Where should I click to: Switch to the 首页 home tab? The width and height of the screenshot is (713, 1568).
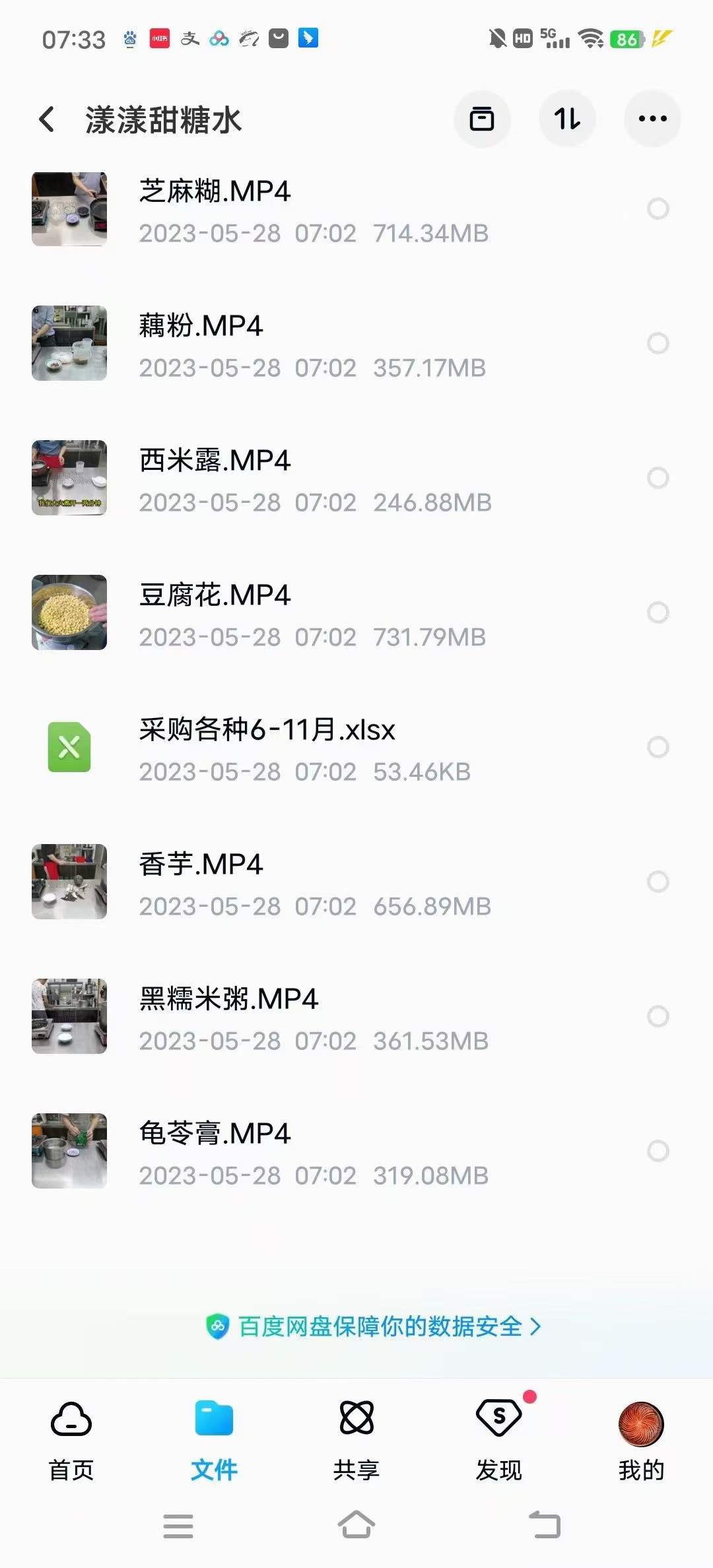coord(71,1442)
